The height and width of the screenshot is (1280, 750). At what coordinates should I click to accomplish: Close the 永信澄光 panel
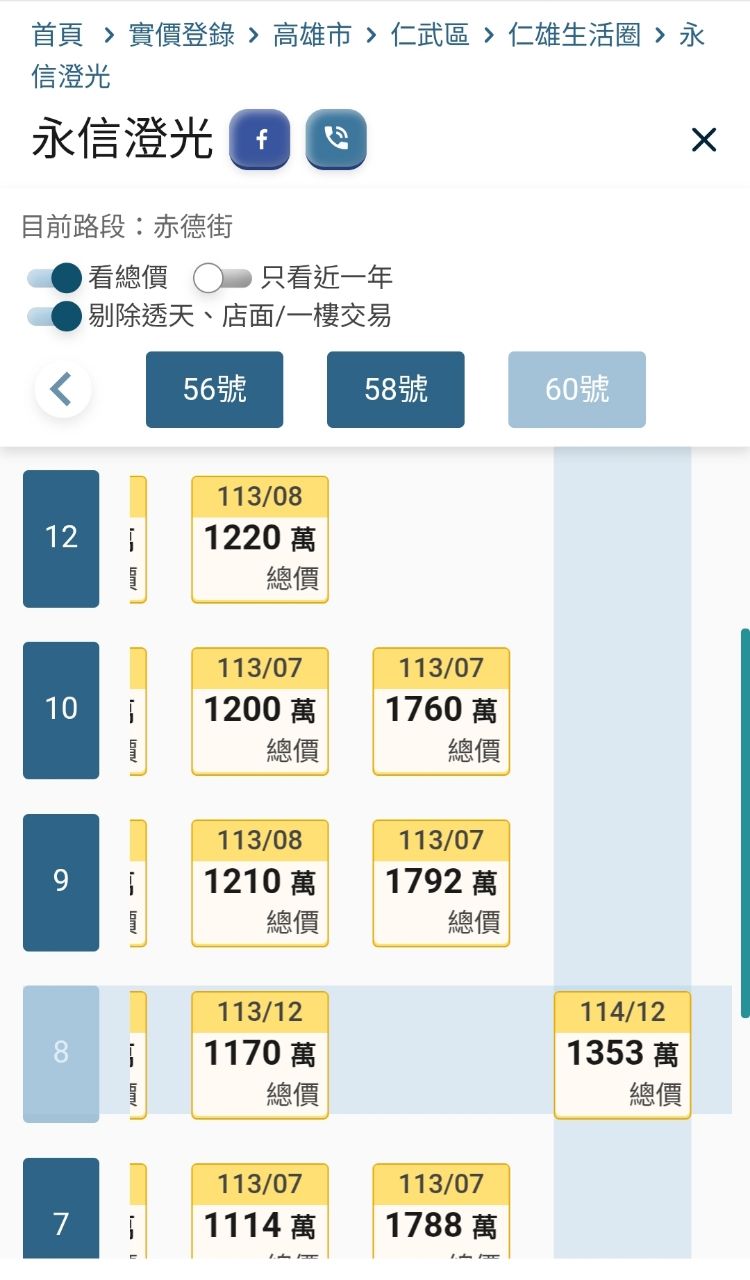tap(704, 140)
